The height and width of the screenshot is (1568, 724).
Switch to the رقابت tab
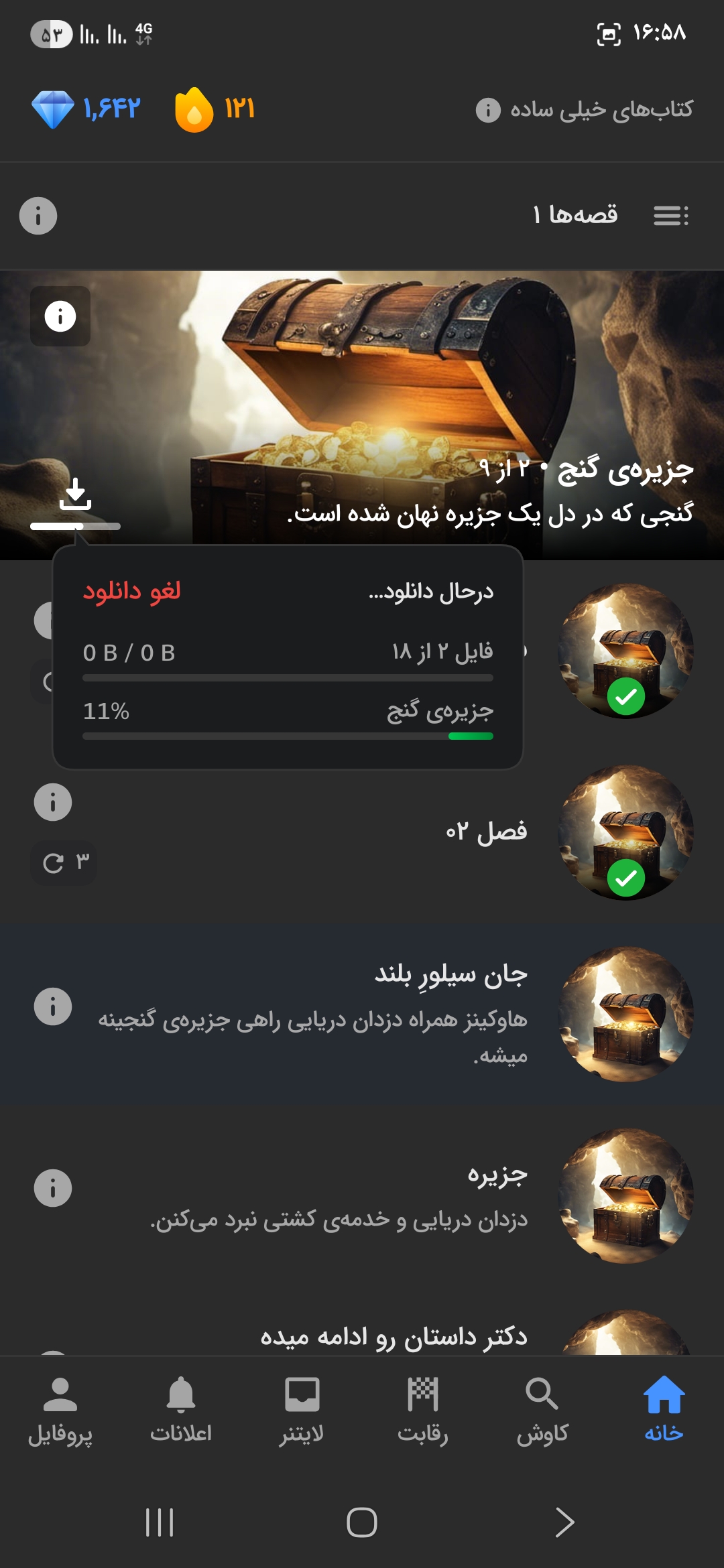[422, 1410]
